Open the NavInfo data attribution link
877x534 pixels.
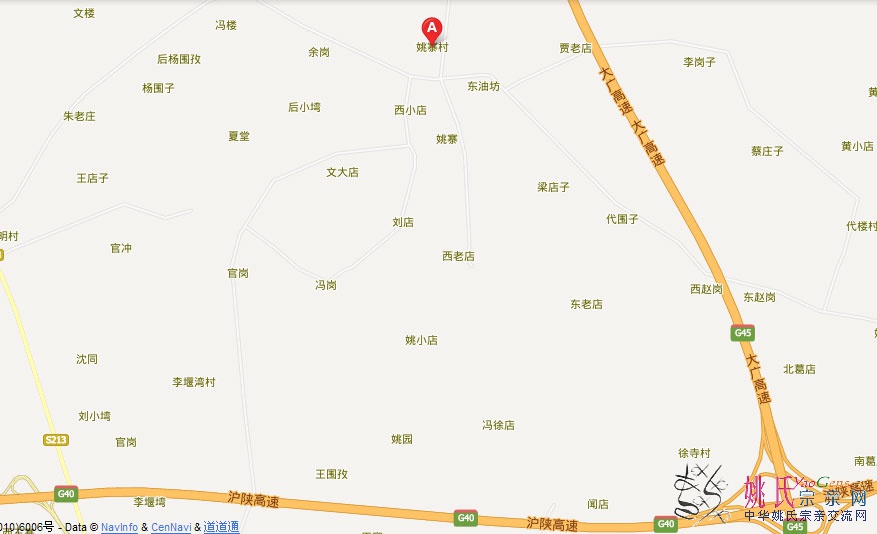[x=119, y=527]
